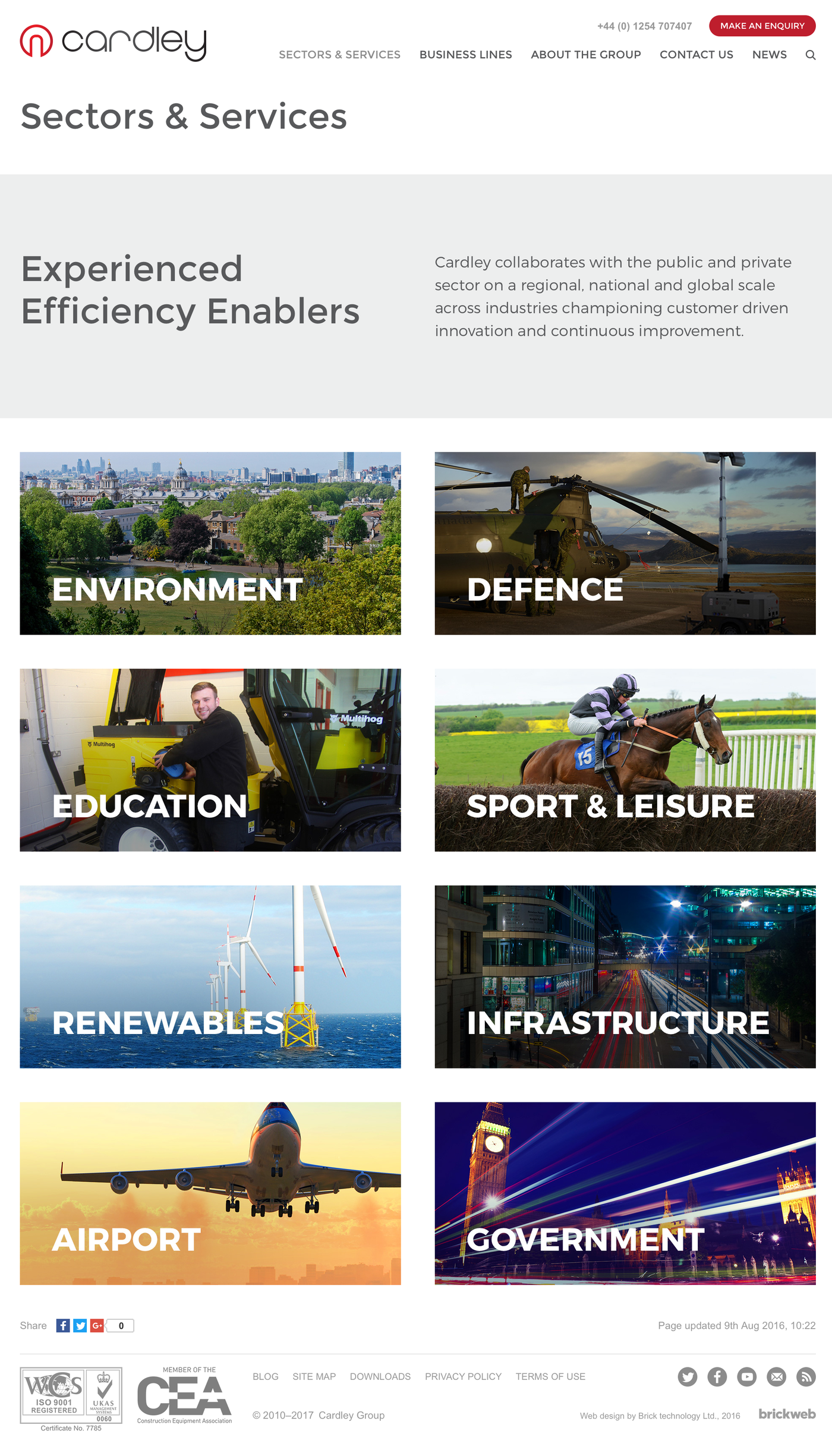Open the search magnifier icon

pos(810,55)
